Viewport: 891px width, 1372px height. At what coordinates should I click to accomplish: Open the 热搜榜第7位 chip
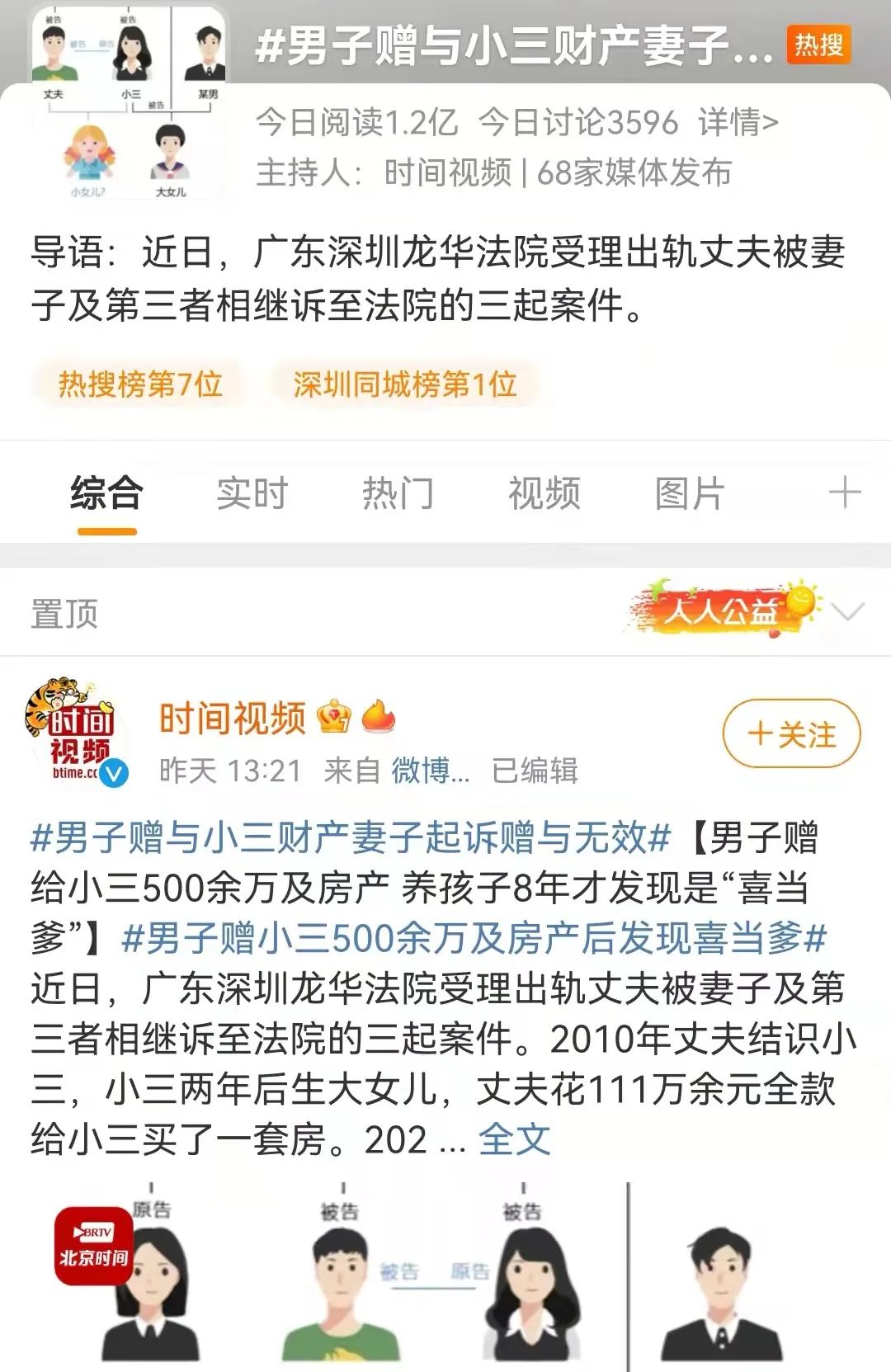(140, 384)
